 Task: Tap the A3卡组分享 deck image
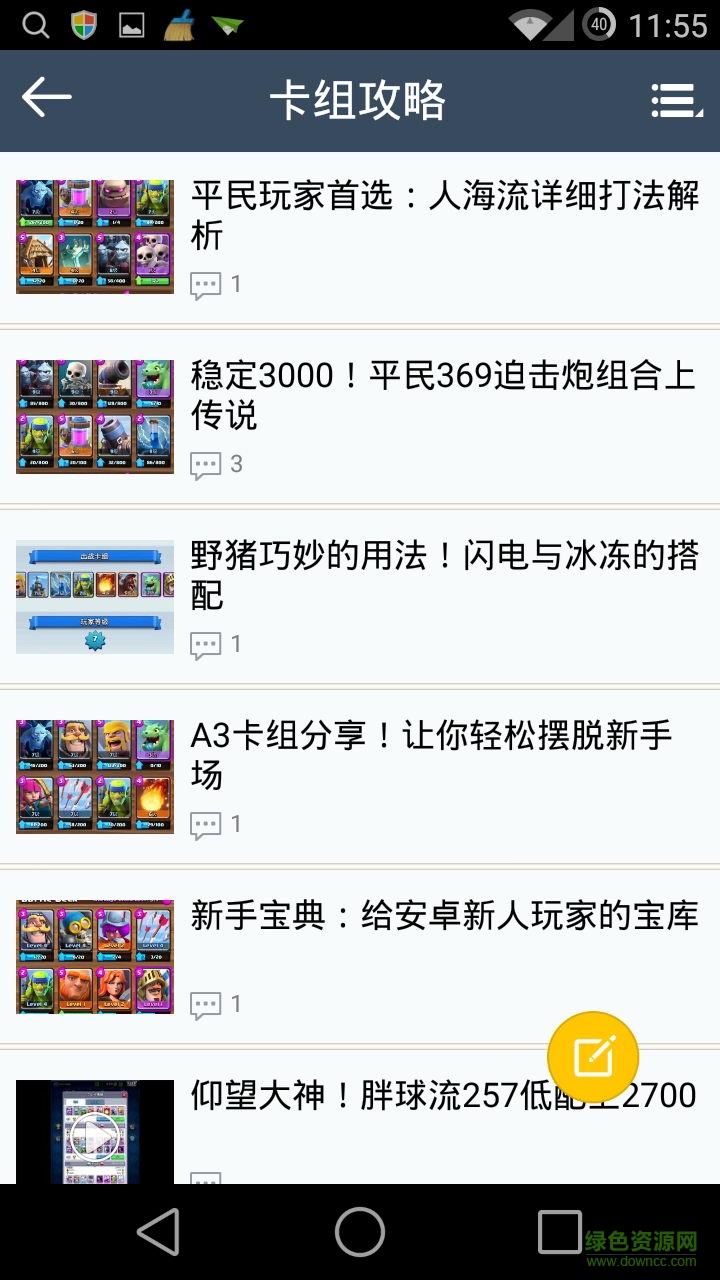click(x=95, y=773)
